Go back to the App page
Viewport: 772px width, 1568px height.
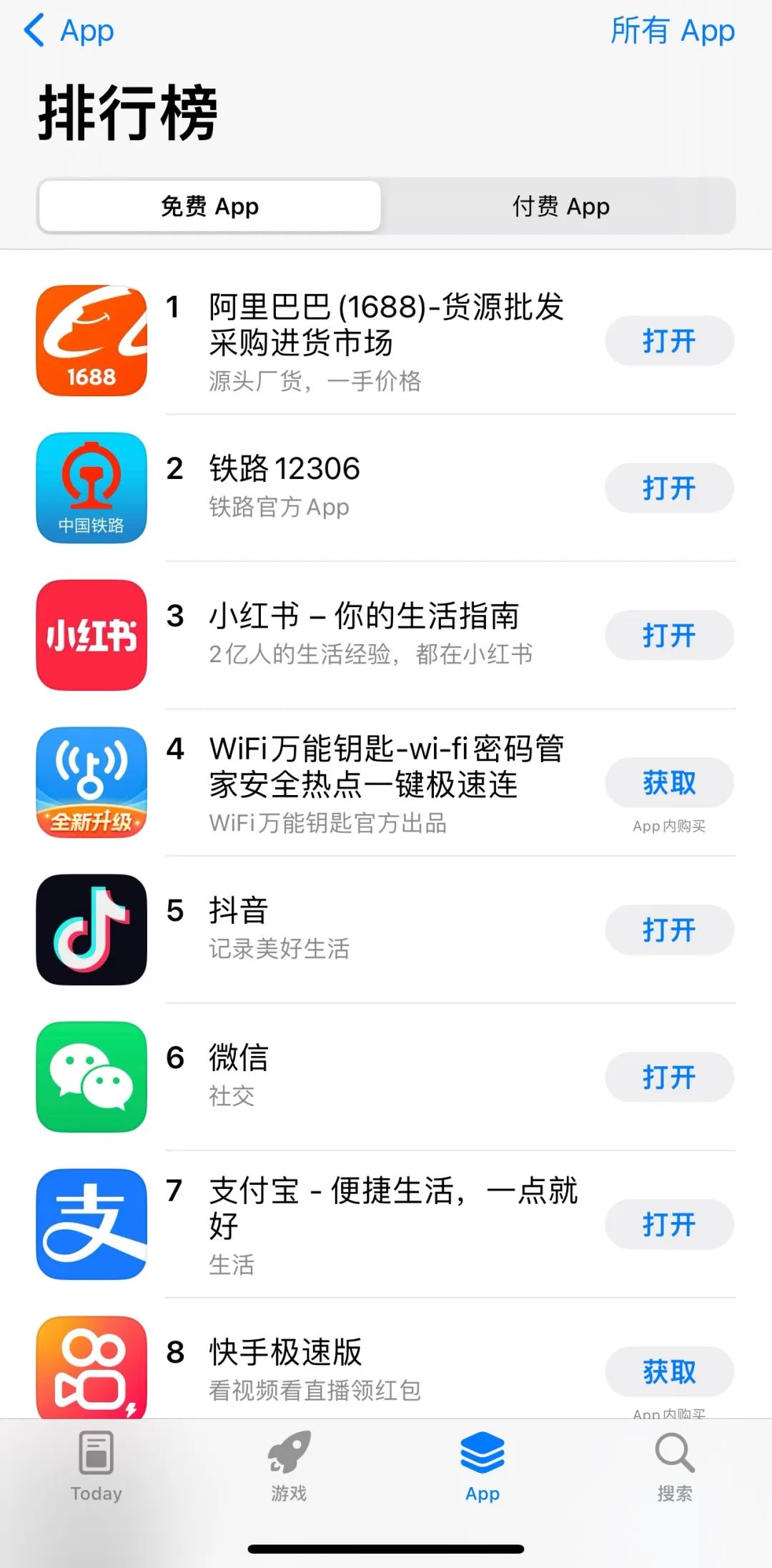click(x=69, y=31)
